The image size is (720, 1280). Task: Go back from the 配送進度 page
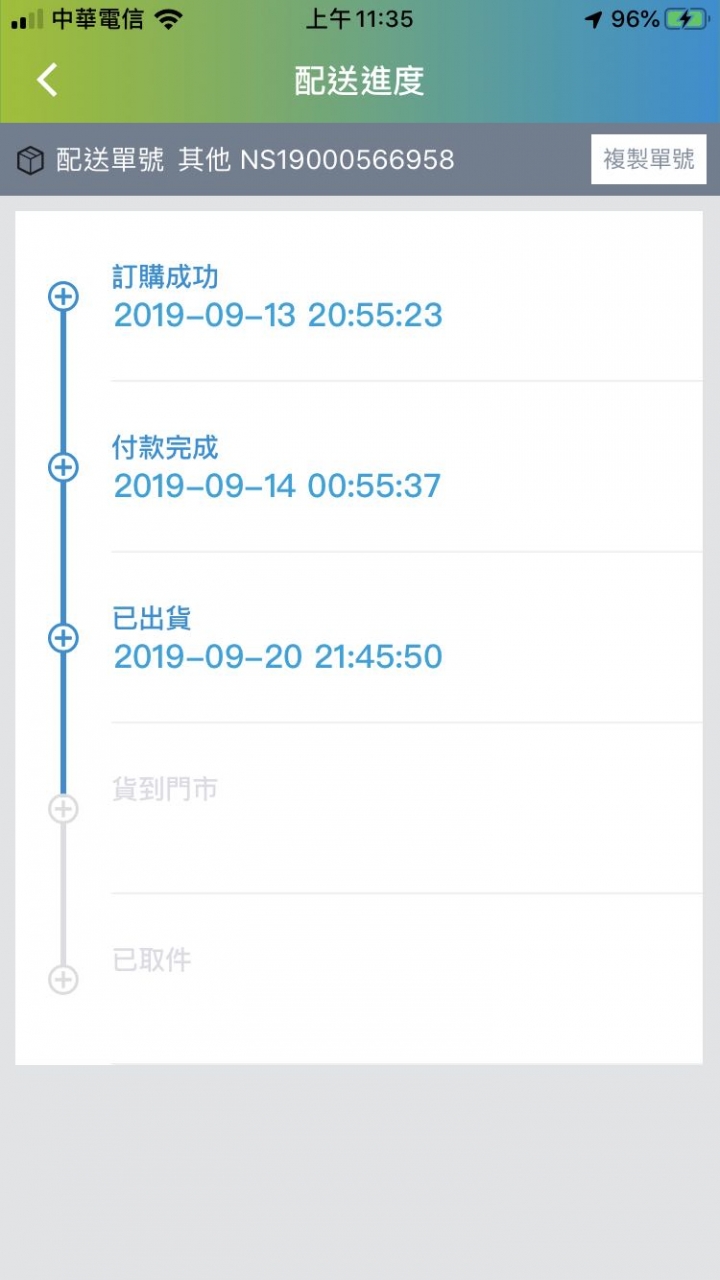tap(48, 80)
